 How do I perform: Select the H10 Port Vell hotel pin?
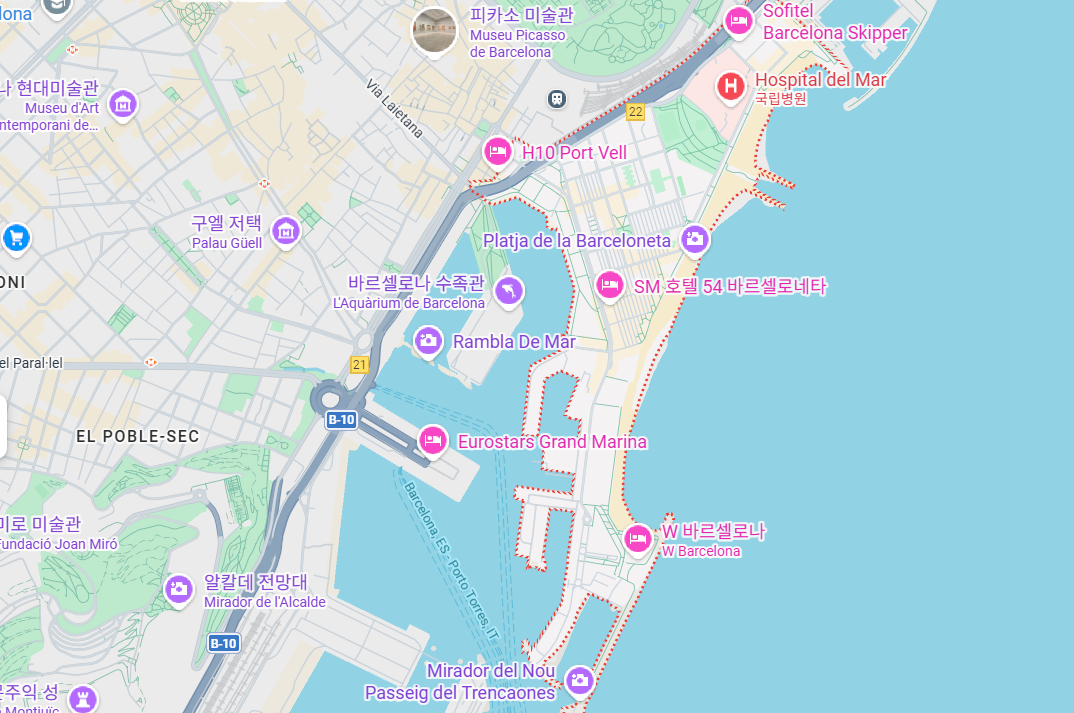click(x=497, y=152)
